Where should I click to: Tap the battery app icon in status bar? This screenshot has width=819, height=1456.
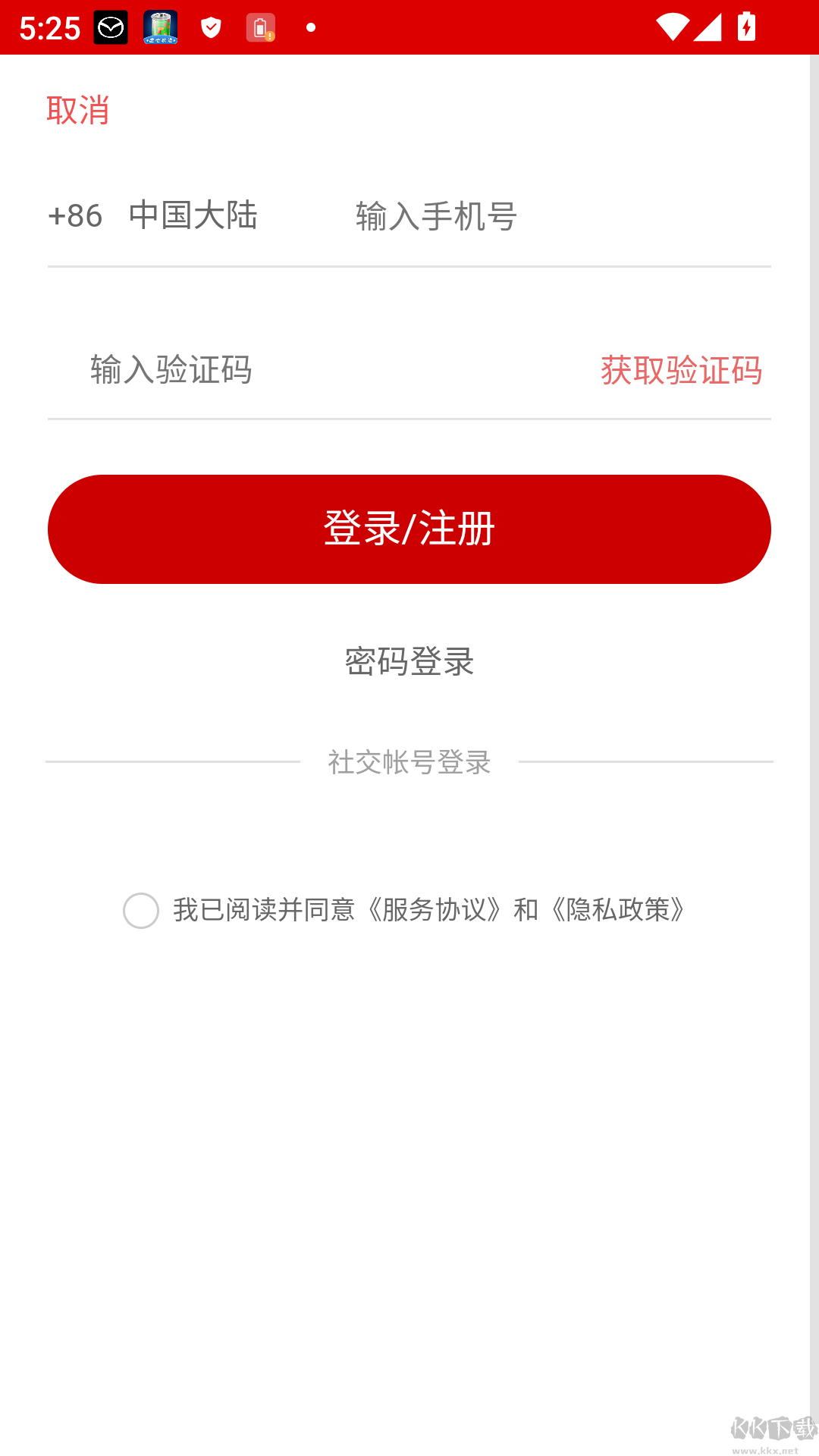click(161, 27)
